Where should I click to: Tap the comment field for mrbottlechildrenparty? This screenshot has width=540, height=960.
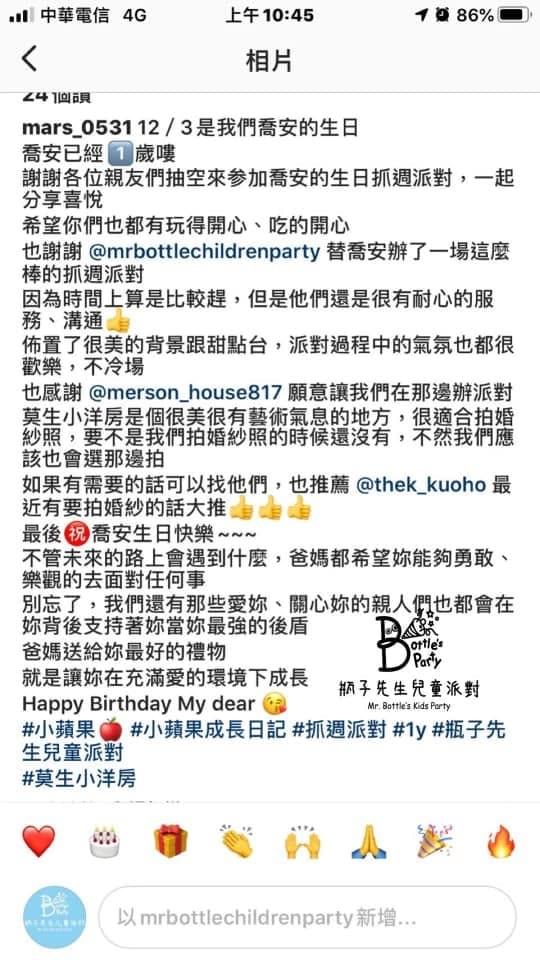[x=307, y=917]
